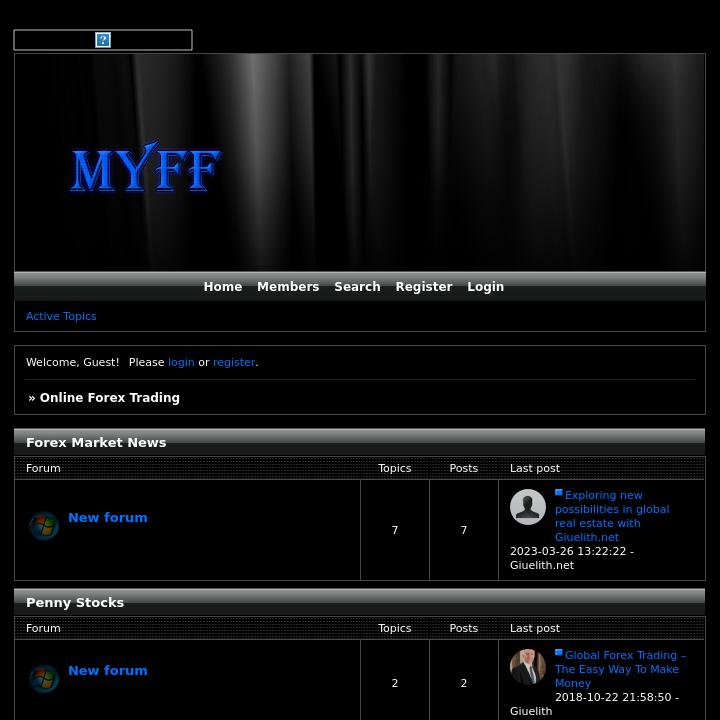Open New forum under Forex Market News

(x=107, y=517)
